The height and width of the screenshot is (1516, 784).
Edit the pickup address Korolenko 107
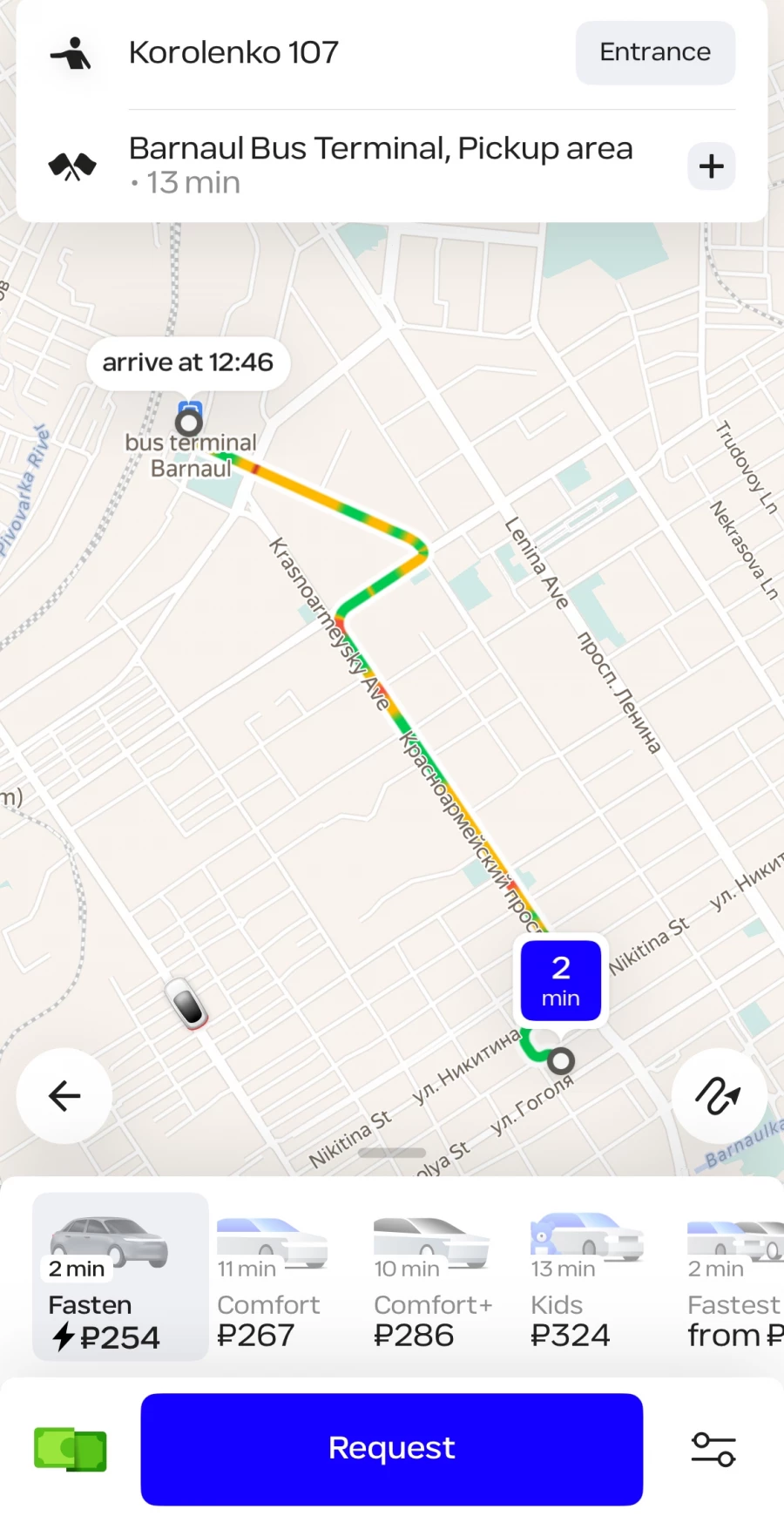pyautogui.click(x=233, y=53)
